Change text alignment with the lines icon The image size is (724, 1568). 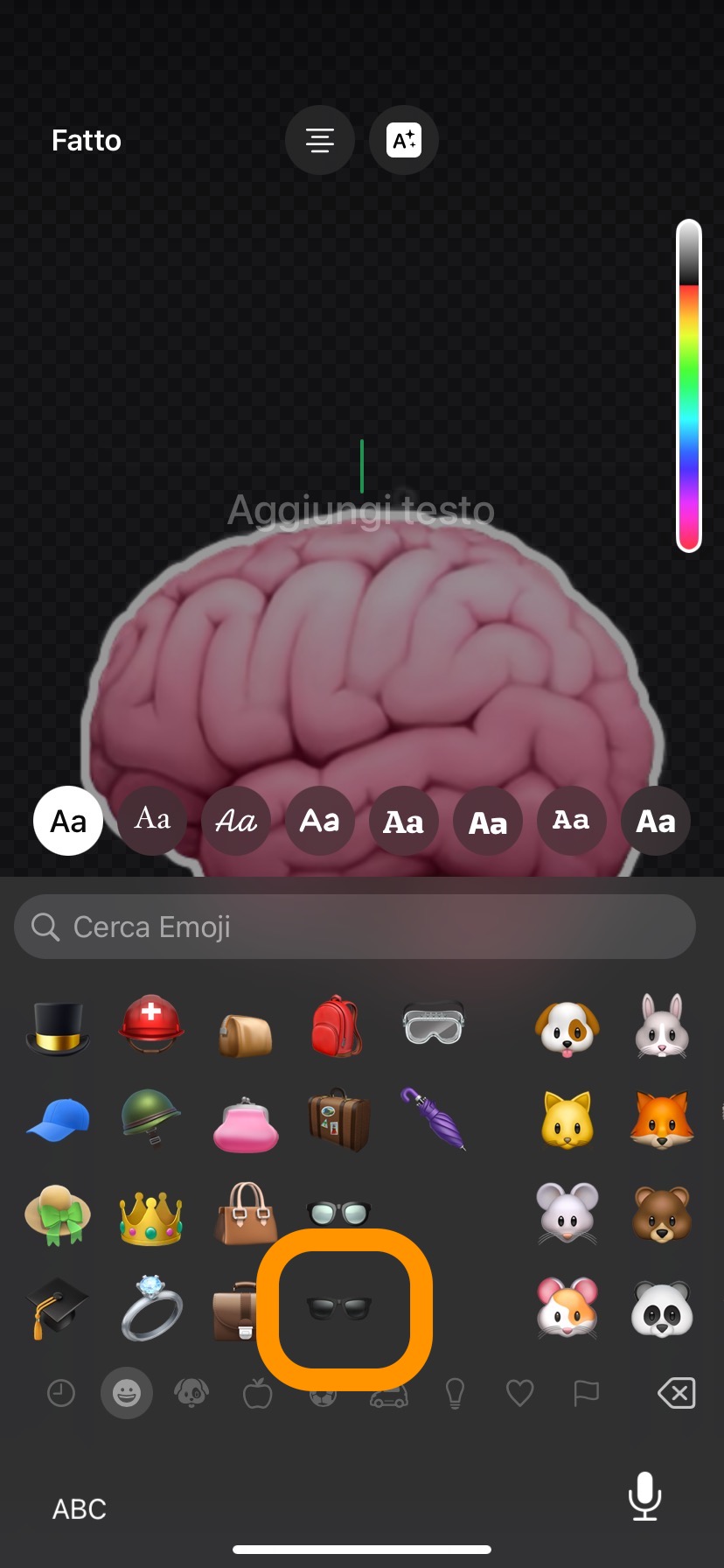coord(319,140)
